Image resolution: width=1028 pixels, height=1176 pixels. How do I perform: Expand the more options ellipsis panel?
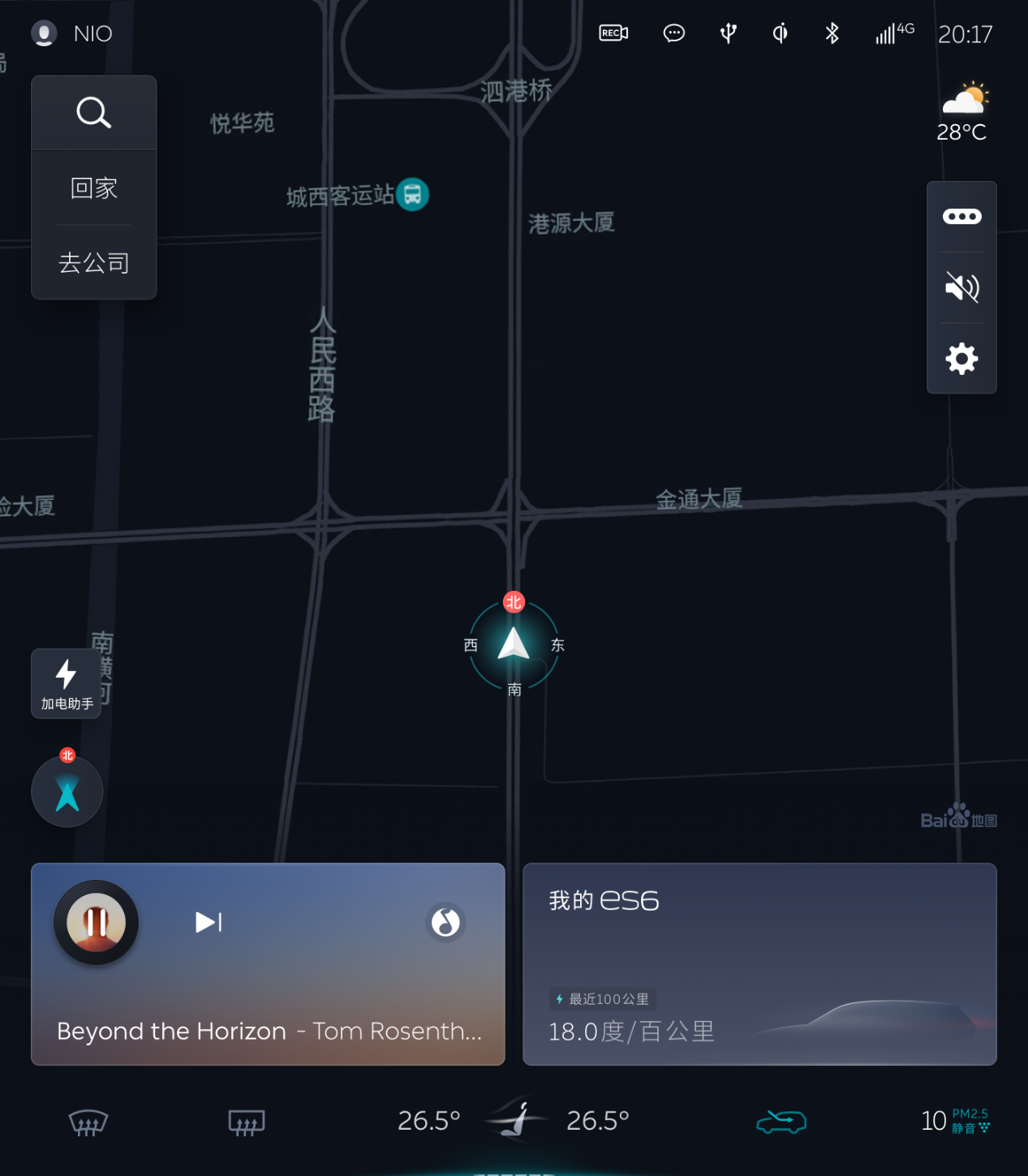[961, 216]
